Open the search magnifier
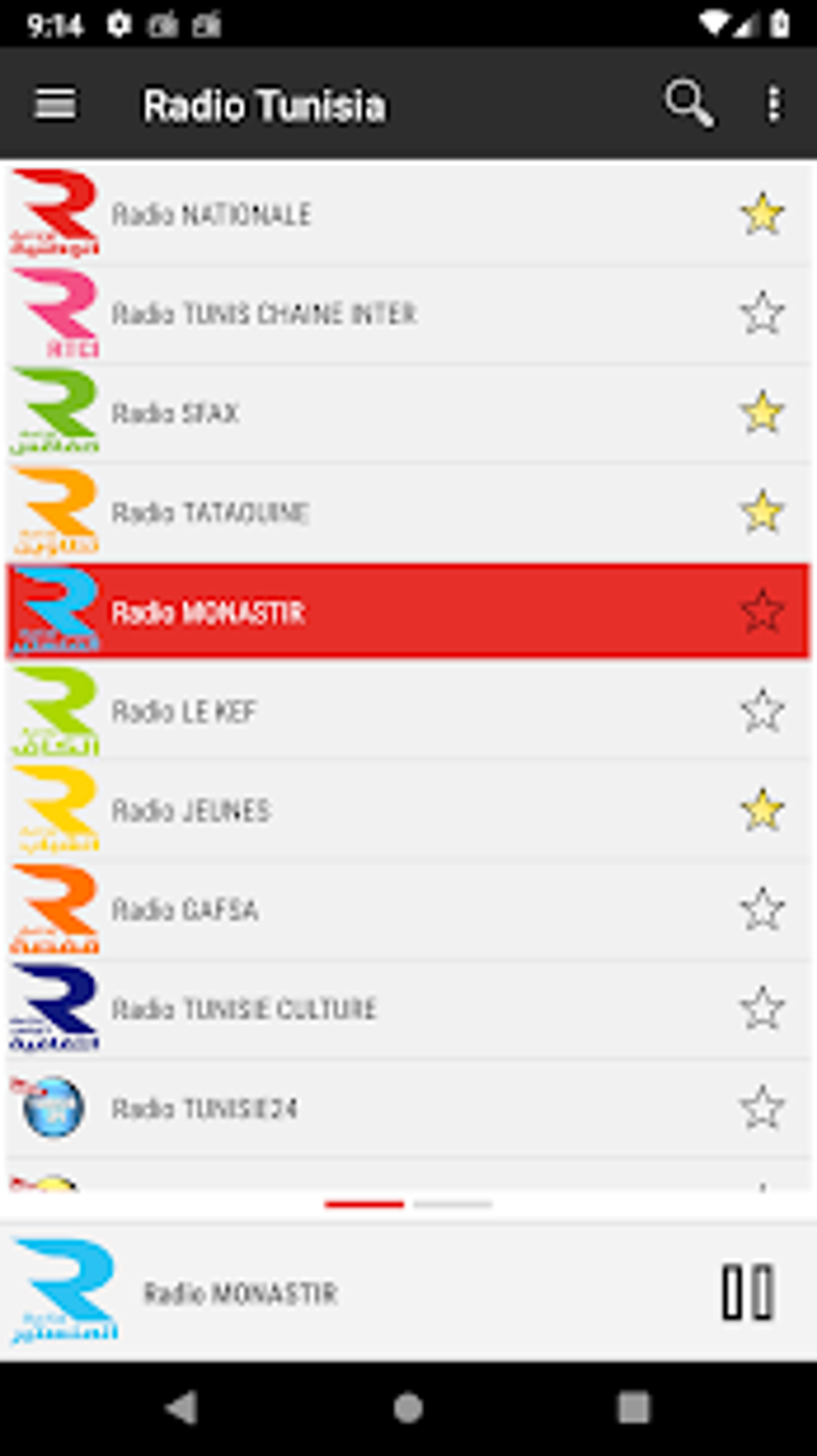817x1456 pixels. tap(688, 103)
